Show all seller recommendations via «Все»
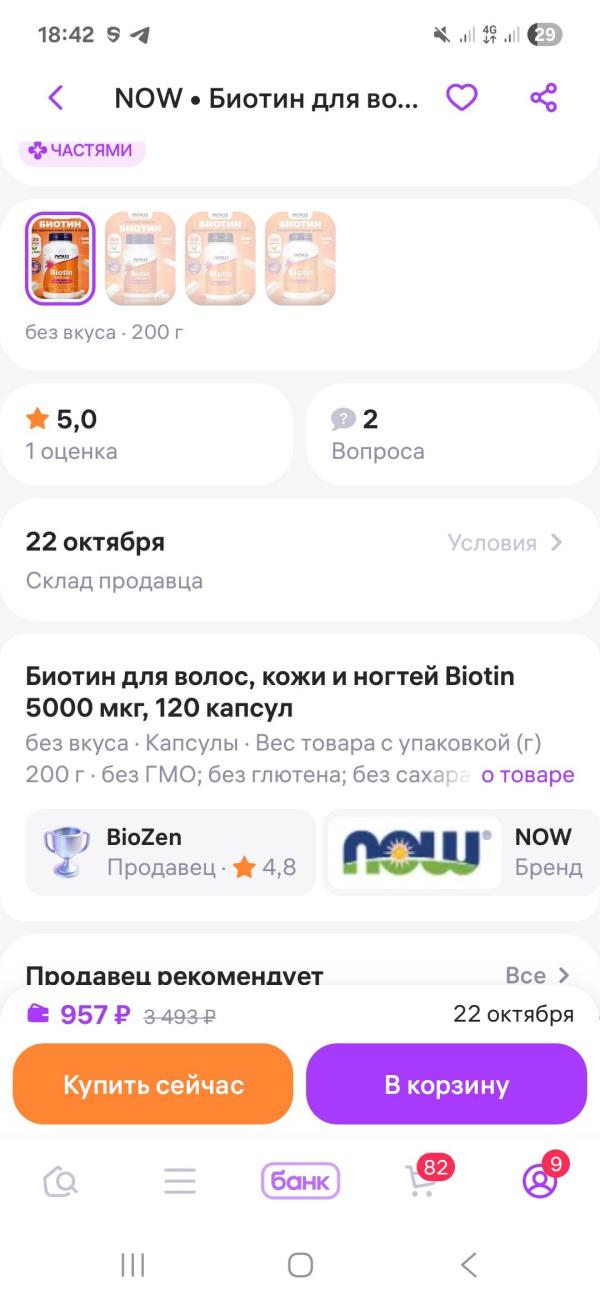Screen dimensions: 600x1299 [x=536, y=975]
